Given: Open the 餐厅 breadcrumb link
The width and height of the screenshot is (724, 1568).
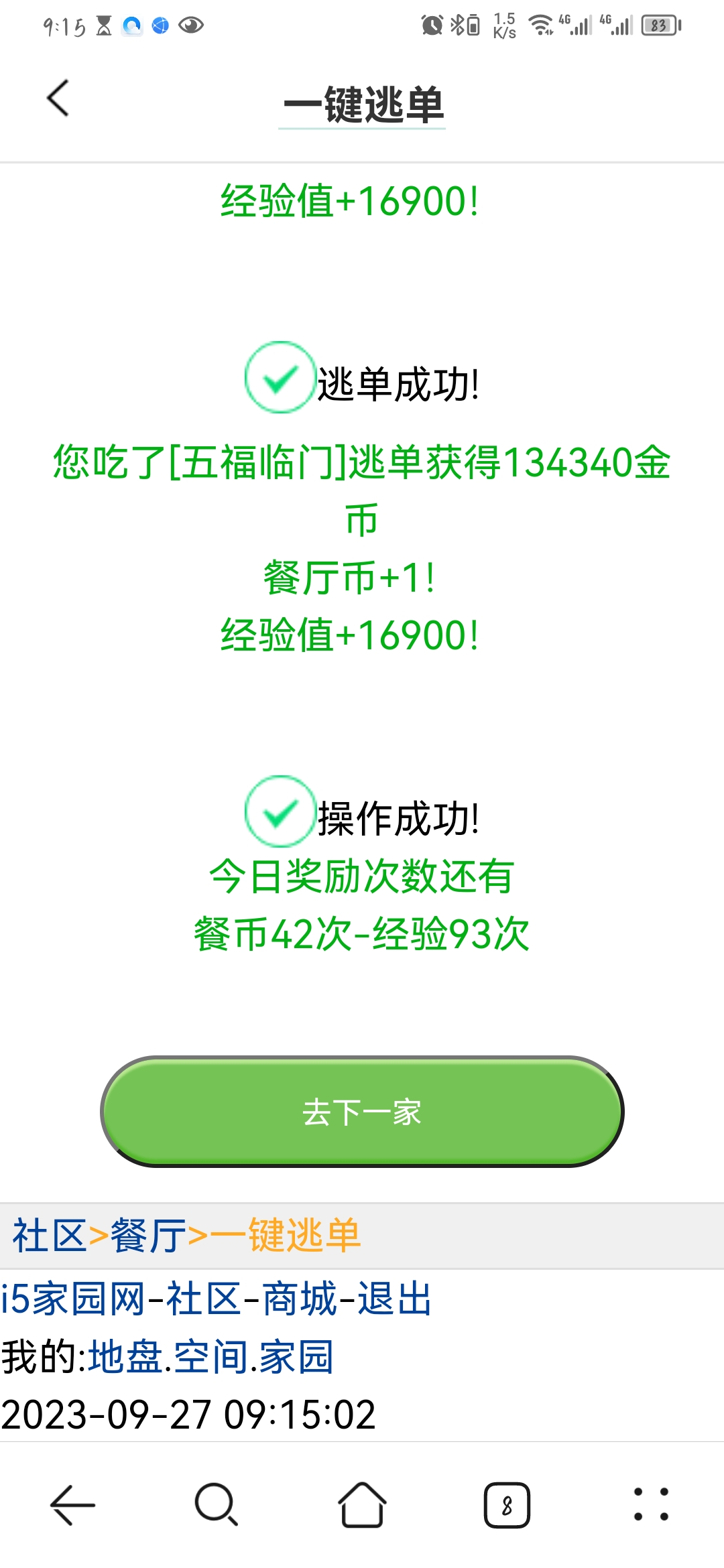Looking at the screenshot, I should click(149, 1238).
